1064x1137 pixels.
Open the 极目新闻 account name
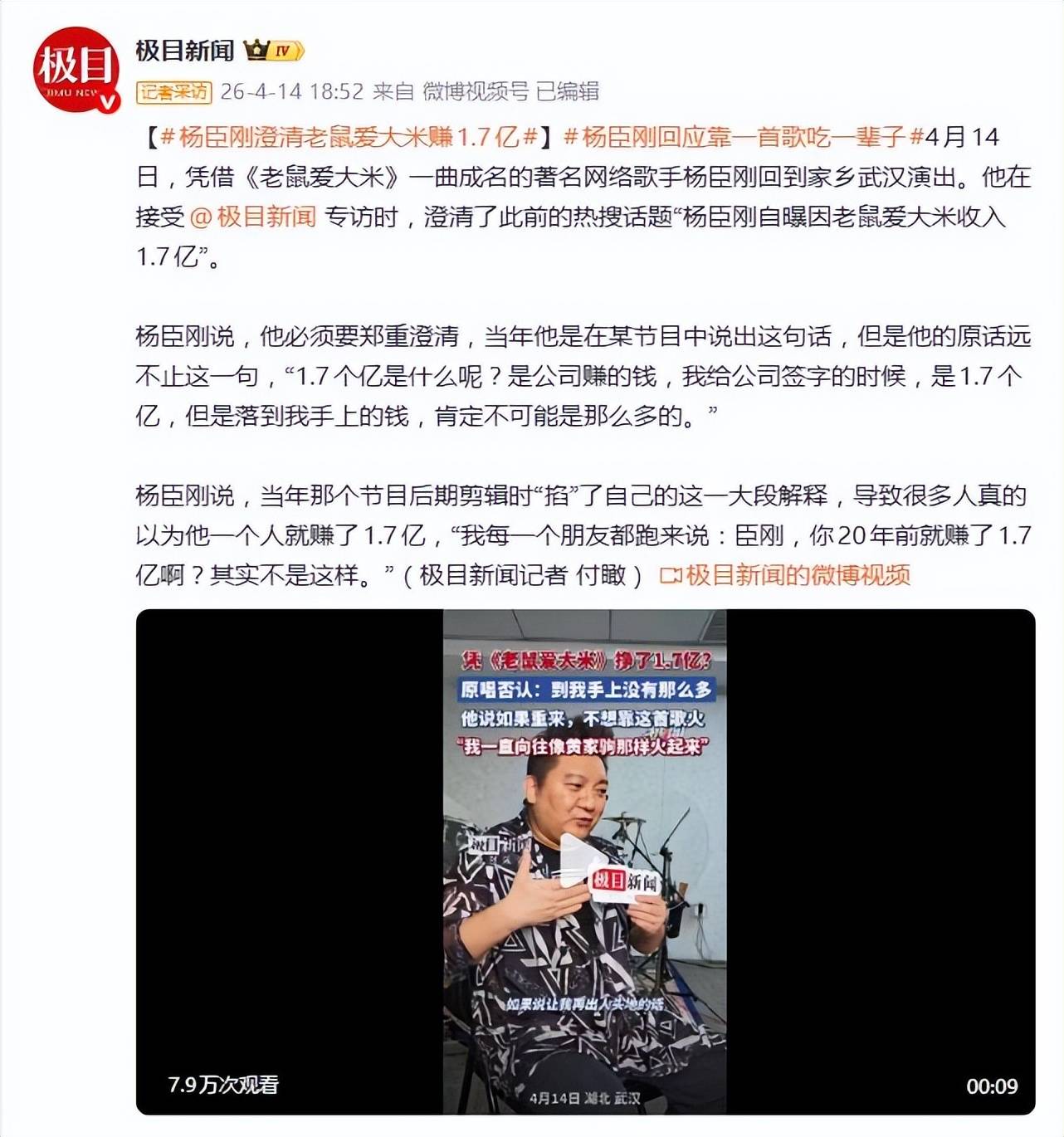(x=184, y=51)
